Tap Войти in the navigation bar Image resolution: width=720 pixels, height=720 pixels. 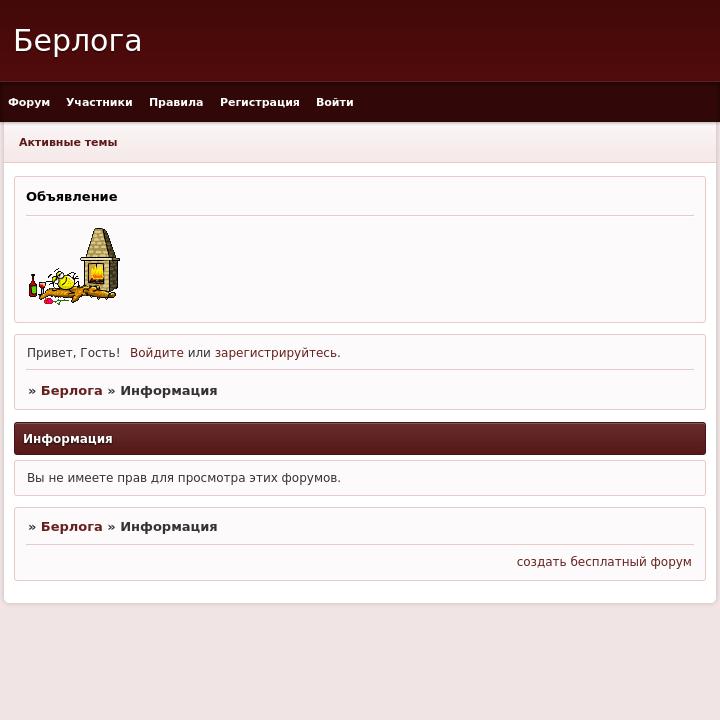335,102
